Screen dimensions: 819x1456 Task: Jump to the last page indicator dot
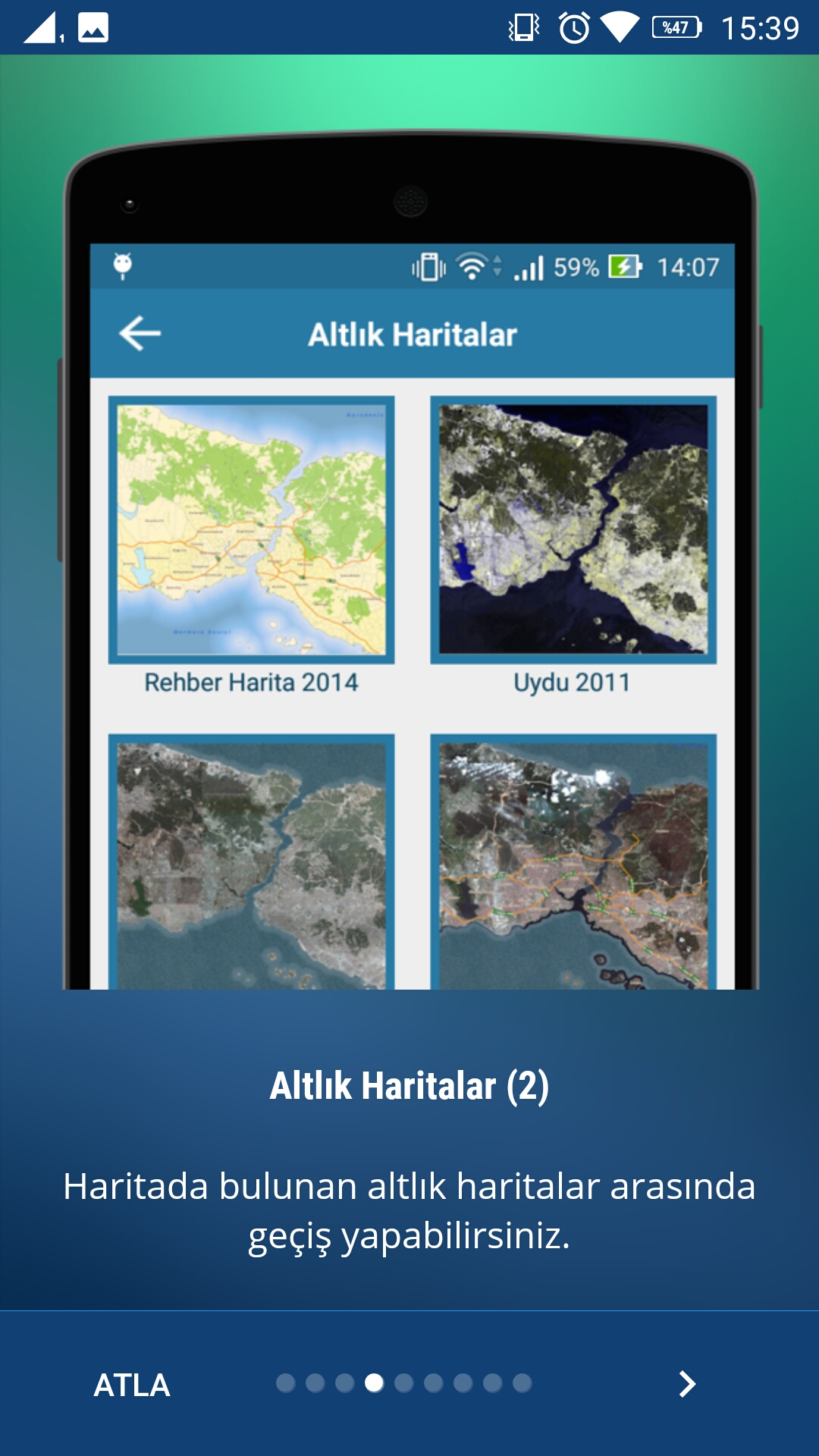coord(522,1383)
